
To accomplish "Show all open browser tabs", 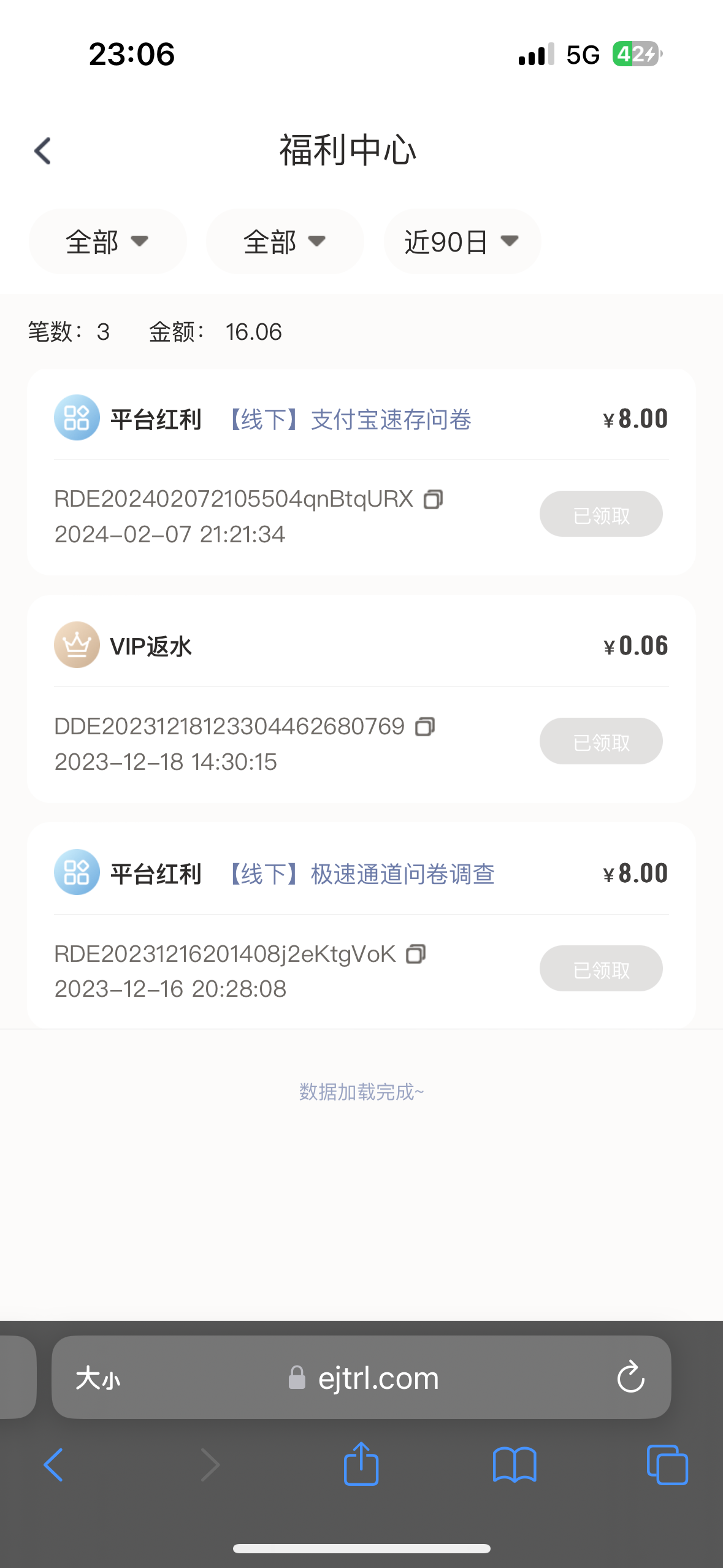I will point(667,1464).
